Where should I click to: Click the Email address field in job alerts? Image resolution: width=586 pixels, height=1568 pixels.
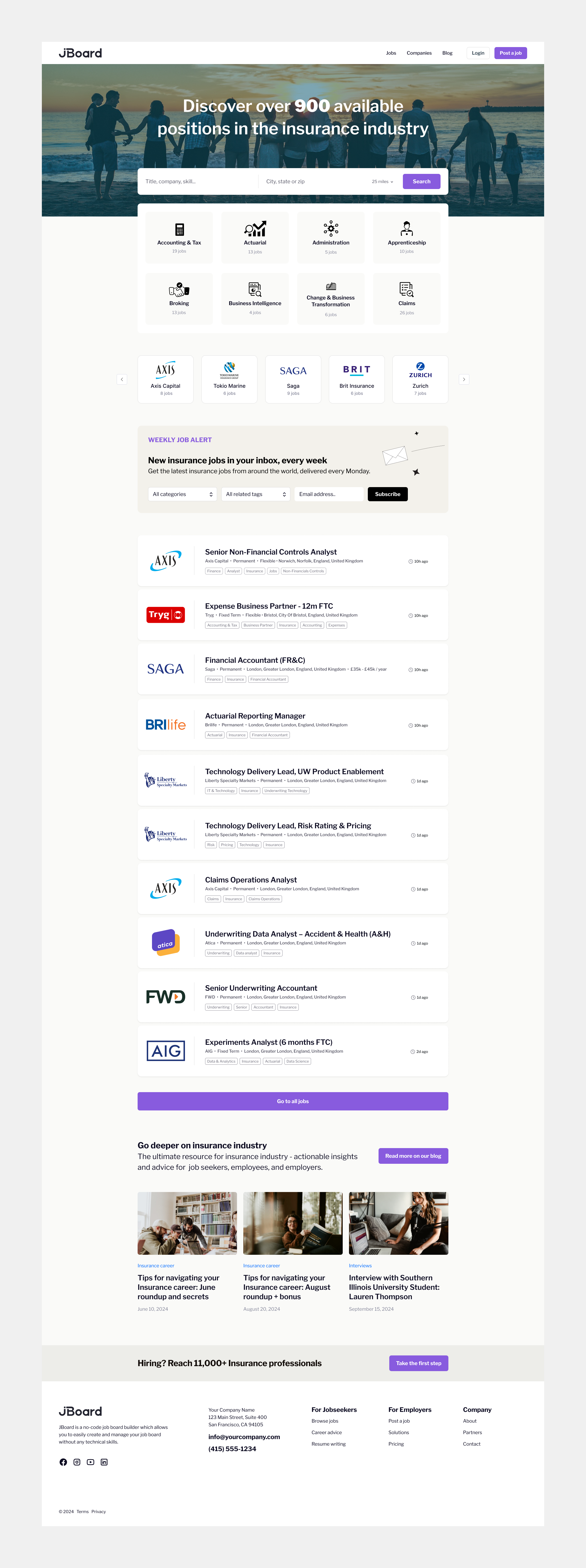click(328, 494)
